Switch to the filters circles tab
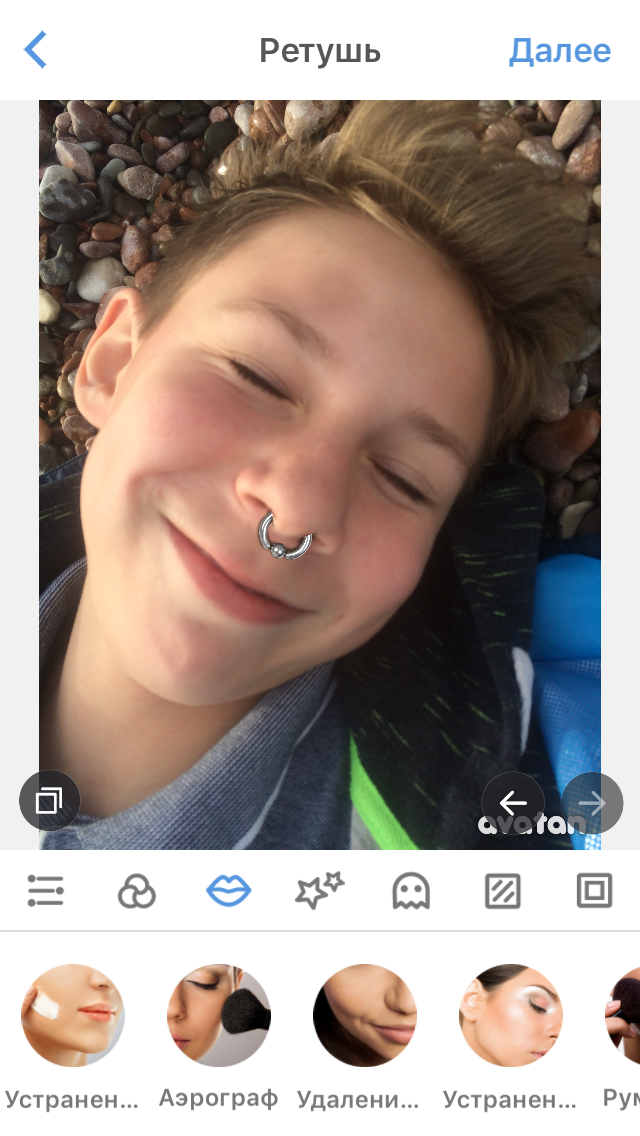Image resolution: width=640 pixels, height=1136 pixels. [137, 890]
